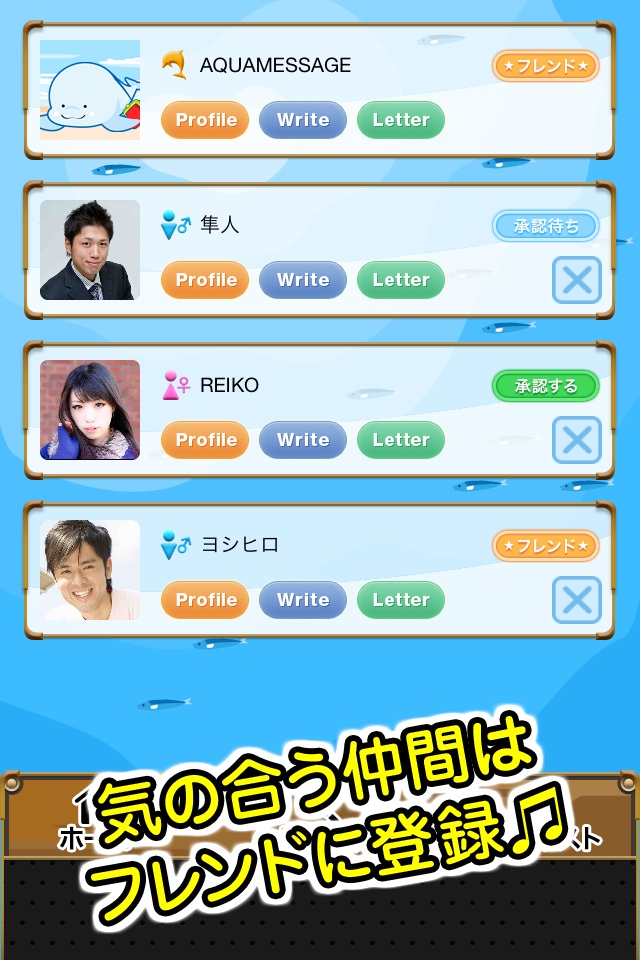Open REIKO's profile
Screen dimensions: 640x960
coord(205,440)
